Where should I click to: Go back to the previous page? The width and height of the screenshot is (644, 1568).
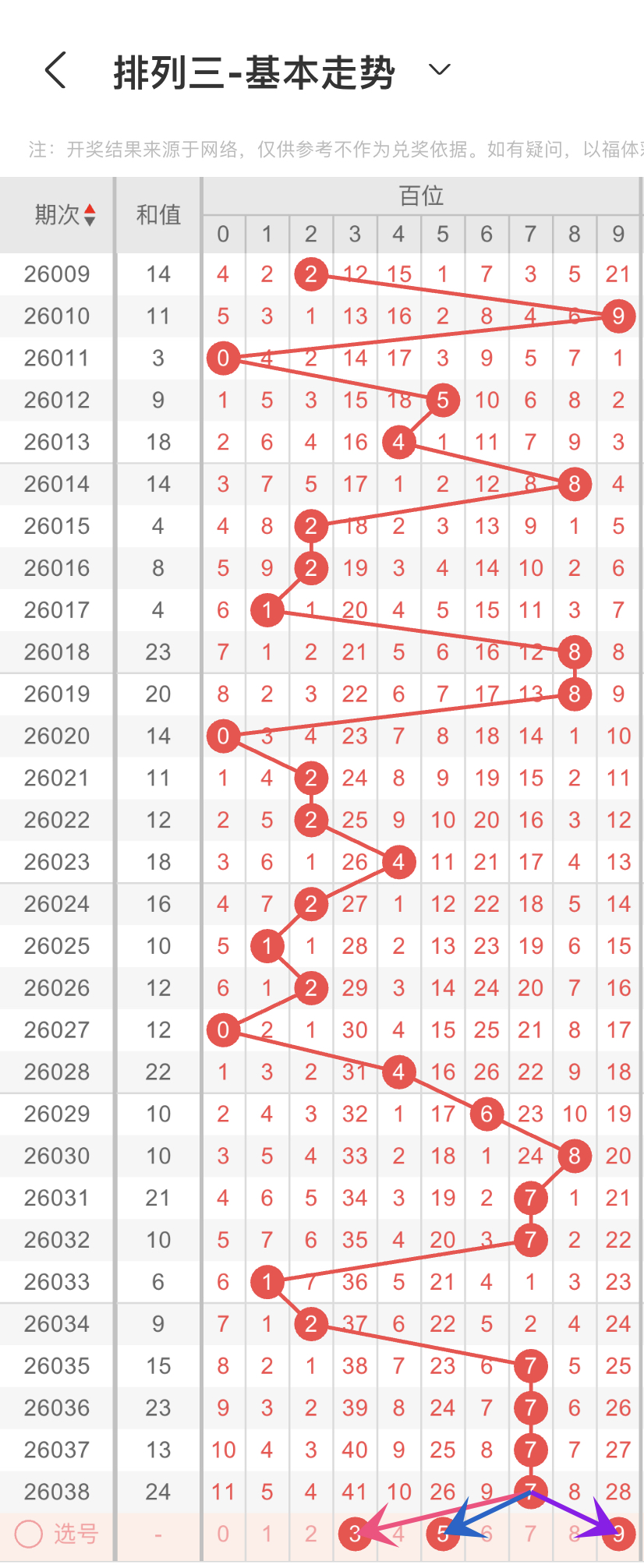pos(56,71)
